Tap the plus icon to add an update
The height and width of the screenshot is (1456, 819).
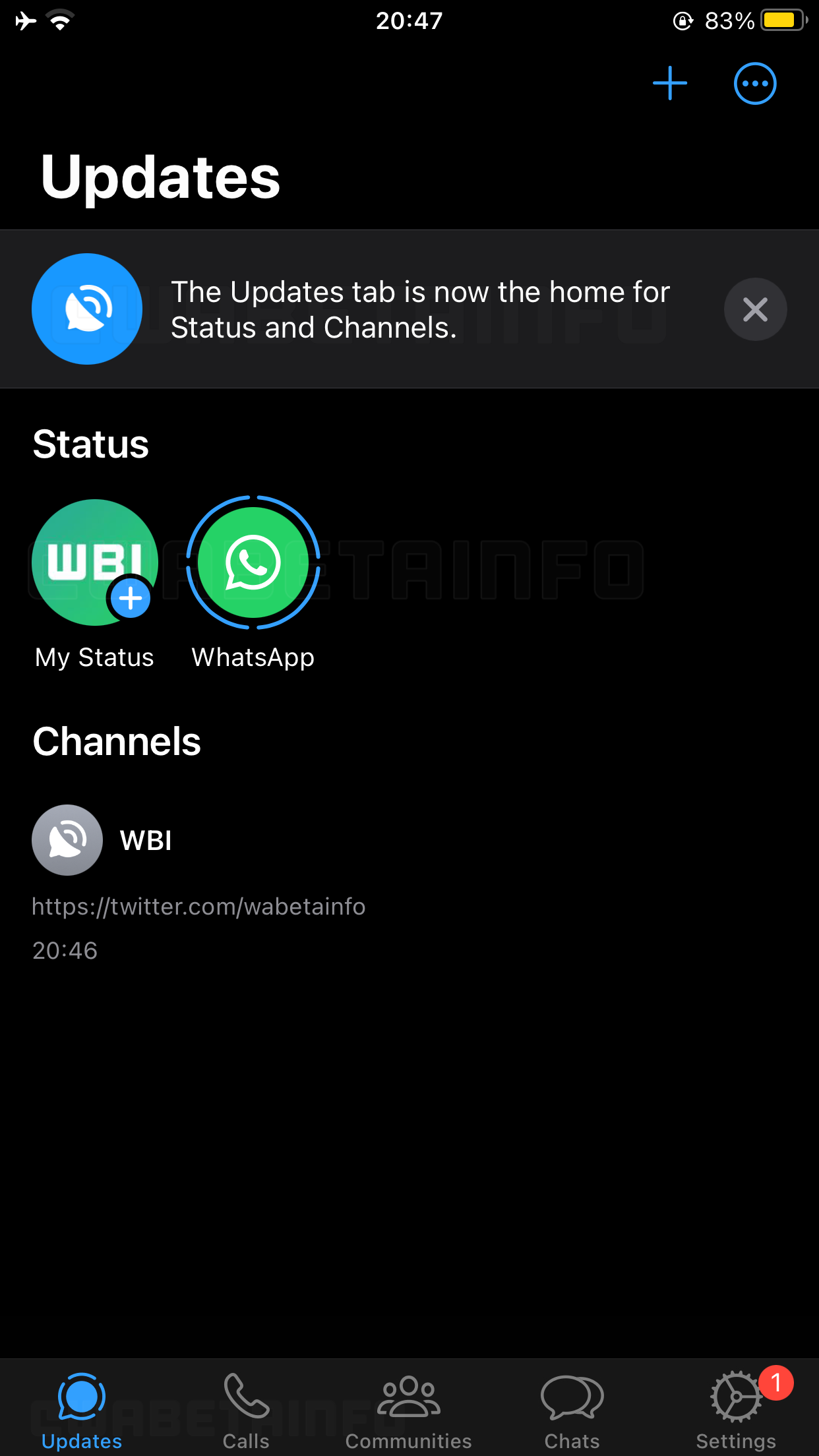(670, 84)
